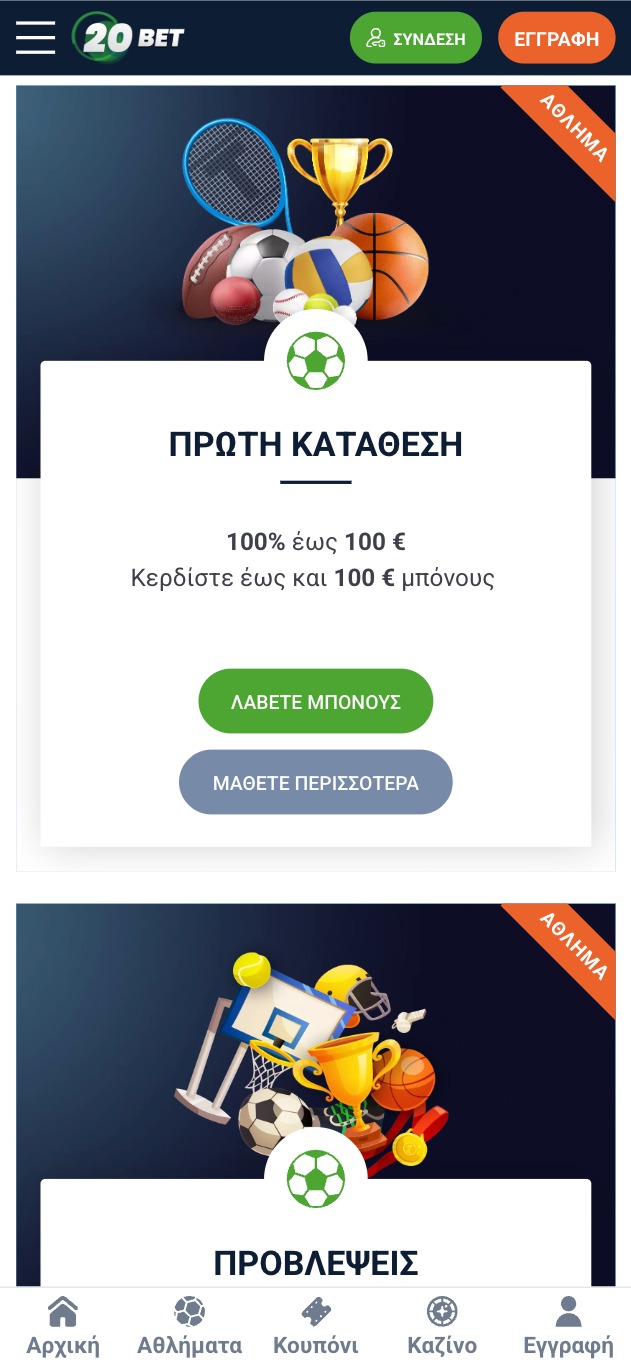Go to the Αρχική home tab

click(63, 1326)
